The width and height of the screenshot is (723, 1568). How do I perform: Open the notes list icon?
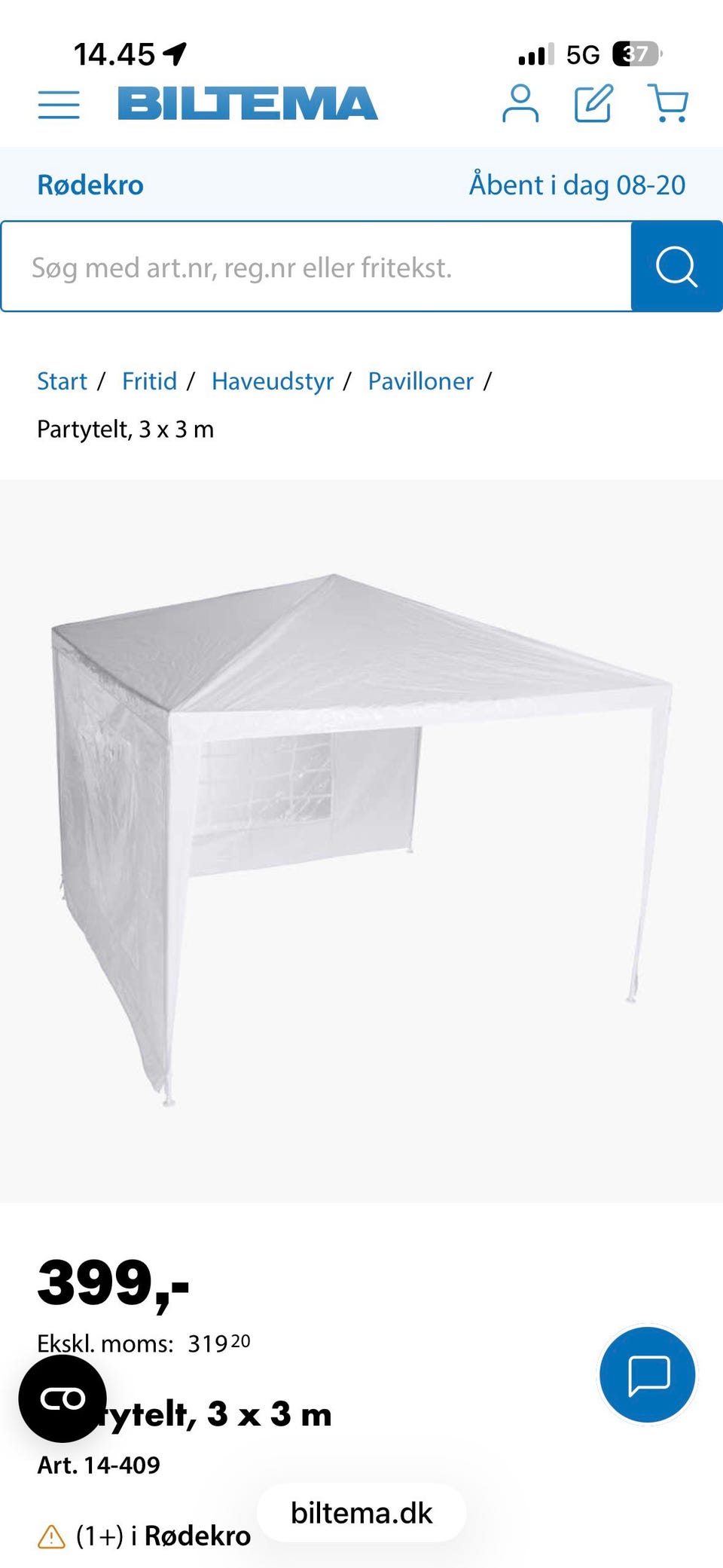pyautogui.click(x=593, y=104)
